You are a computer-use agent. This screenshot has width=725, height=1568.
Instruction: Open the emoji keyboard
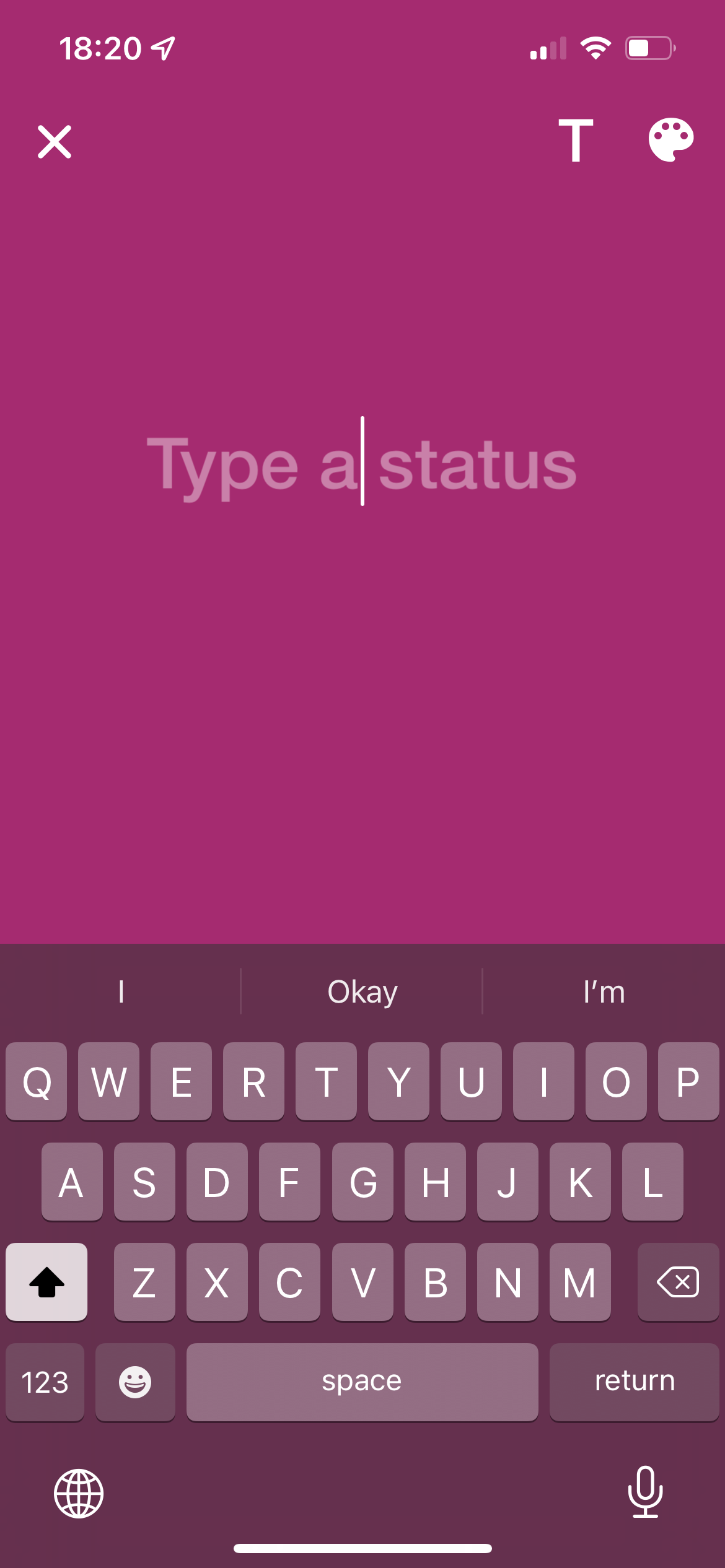(x=135, y=1382)
